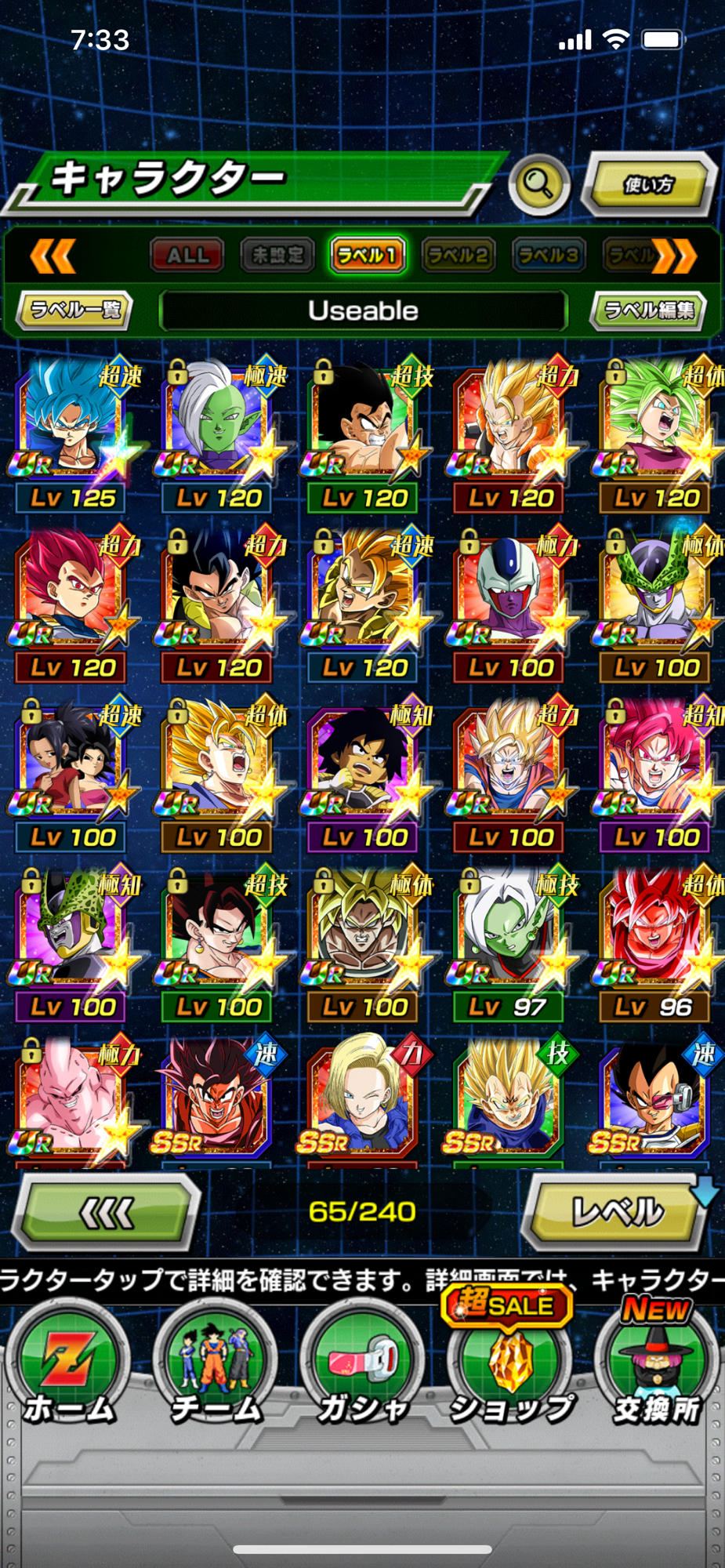The height and width of the screenshot is (1568, 725).
Task: Open the Lv 97 character card
Action: [x=511, y=944]
